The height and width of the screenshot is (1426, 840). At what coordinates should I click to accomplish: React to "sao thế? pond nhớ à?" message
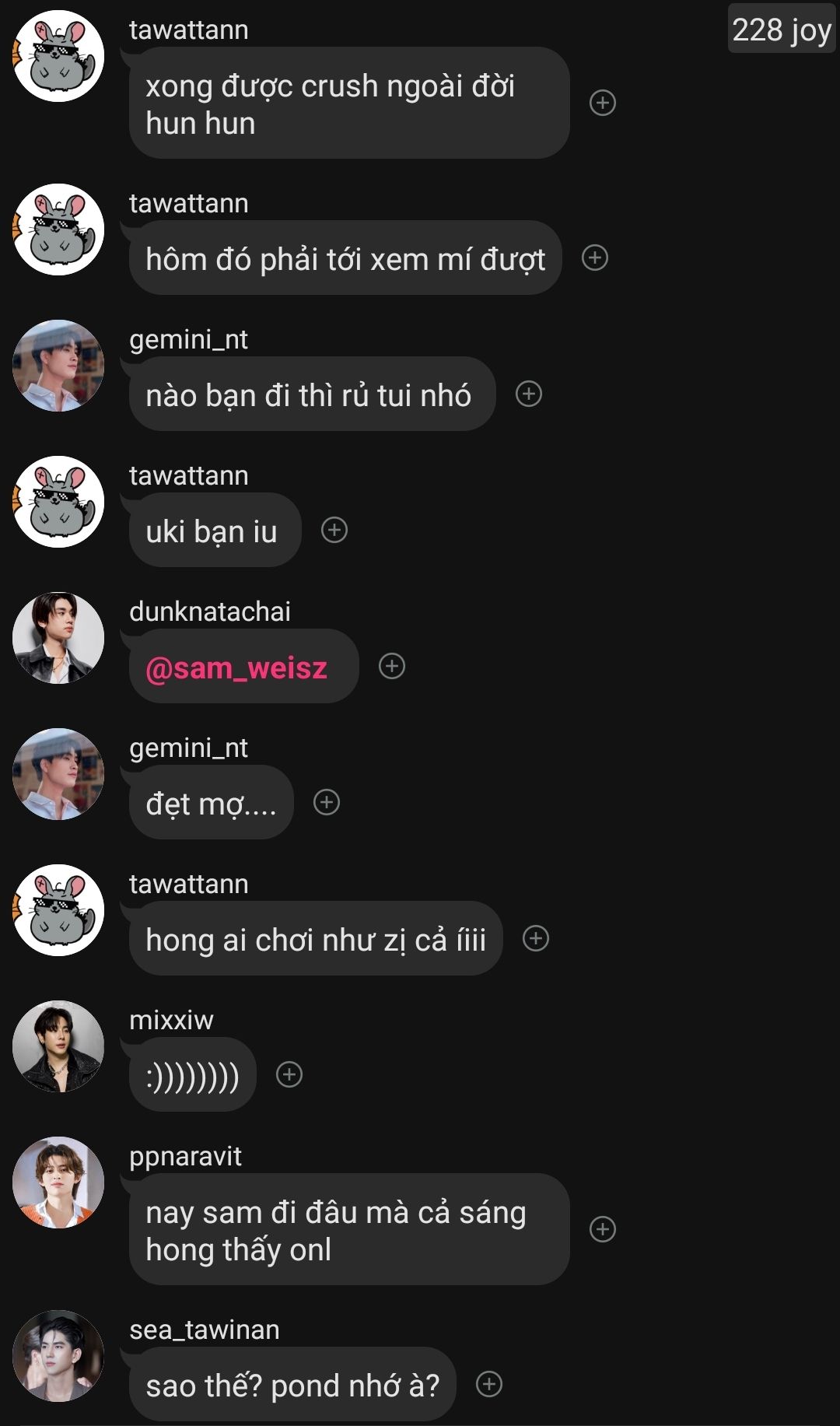coord(489,1384)
